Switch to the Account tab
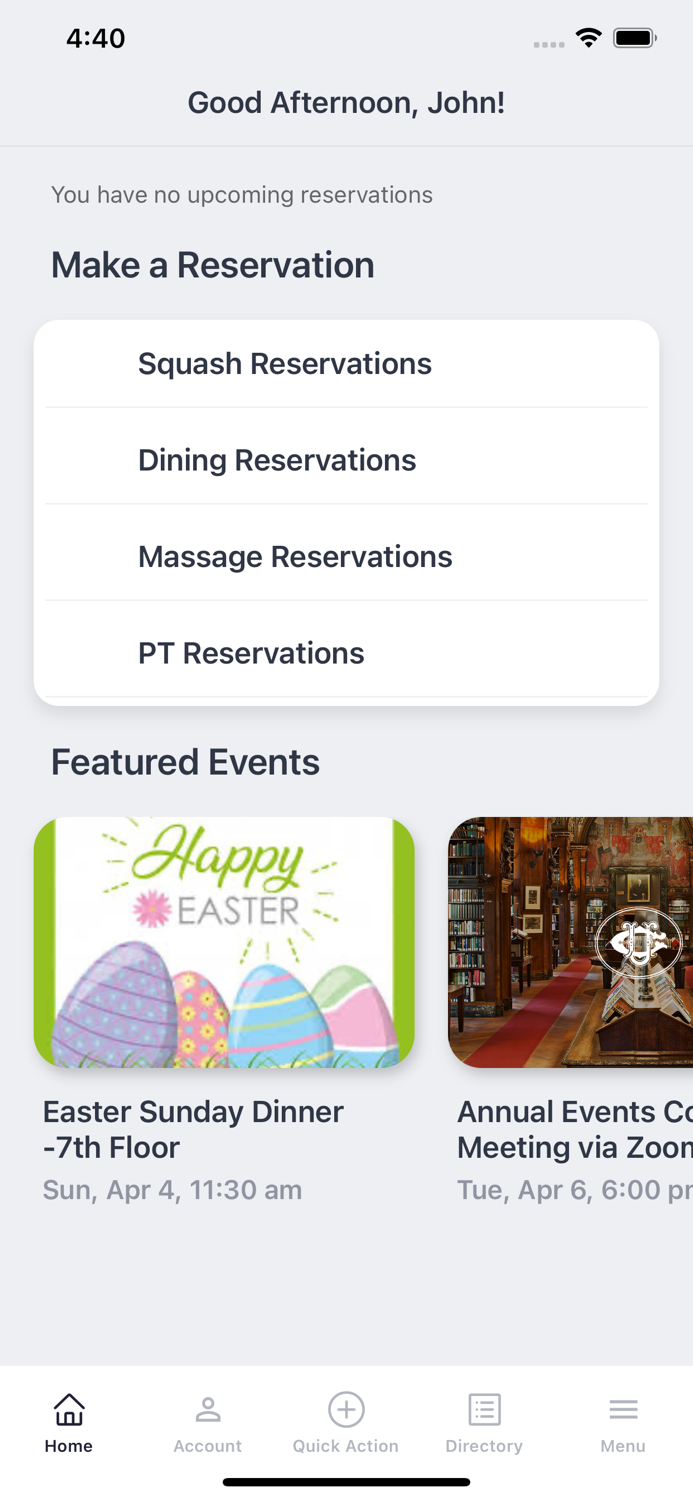This screenshot has width=693, height=1500. pyautogui.click(x=207, y=1423)
